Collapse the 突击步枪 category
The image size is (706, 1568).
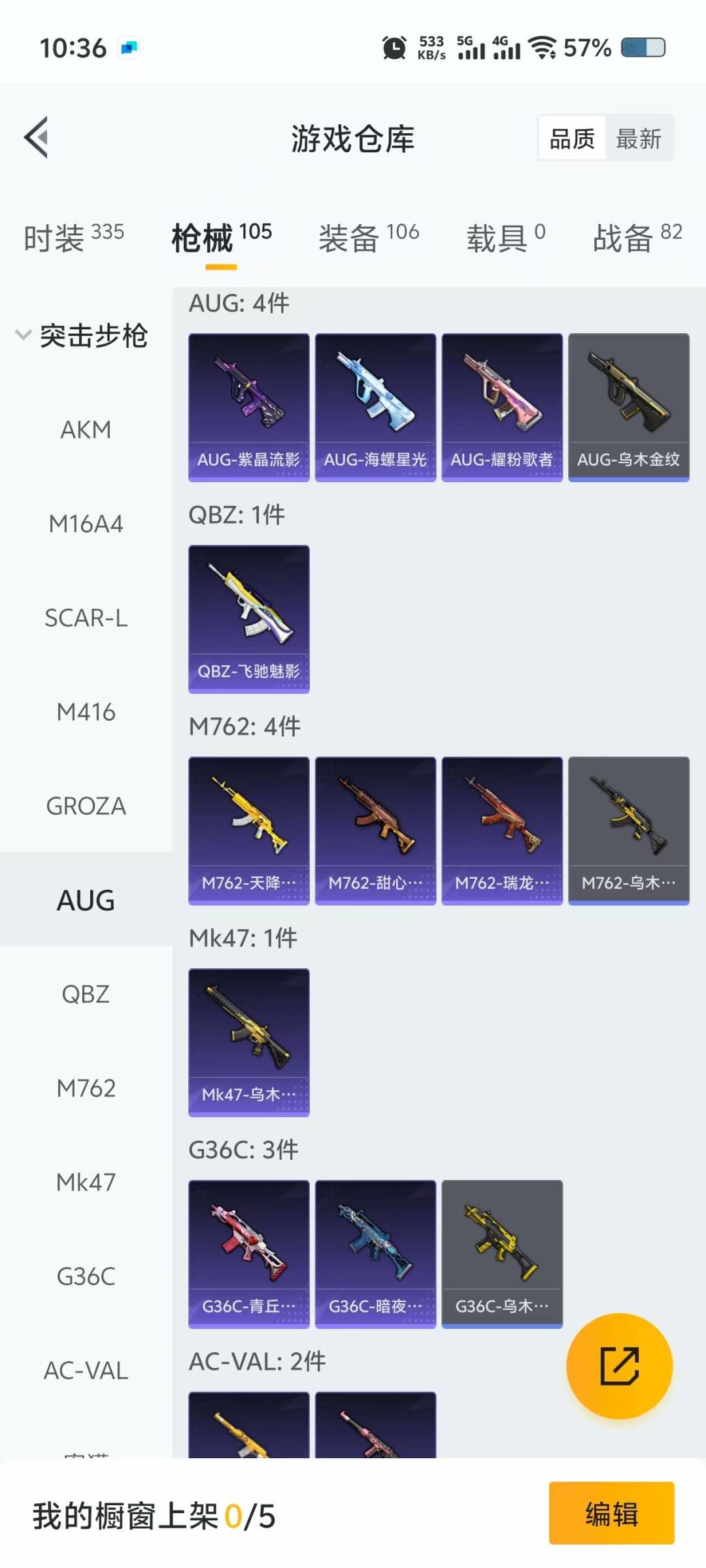coord(82,336)
